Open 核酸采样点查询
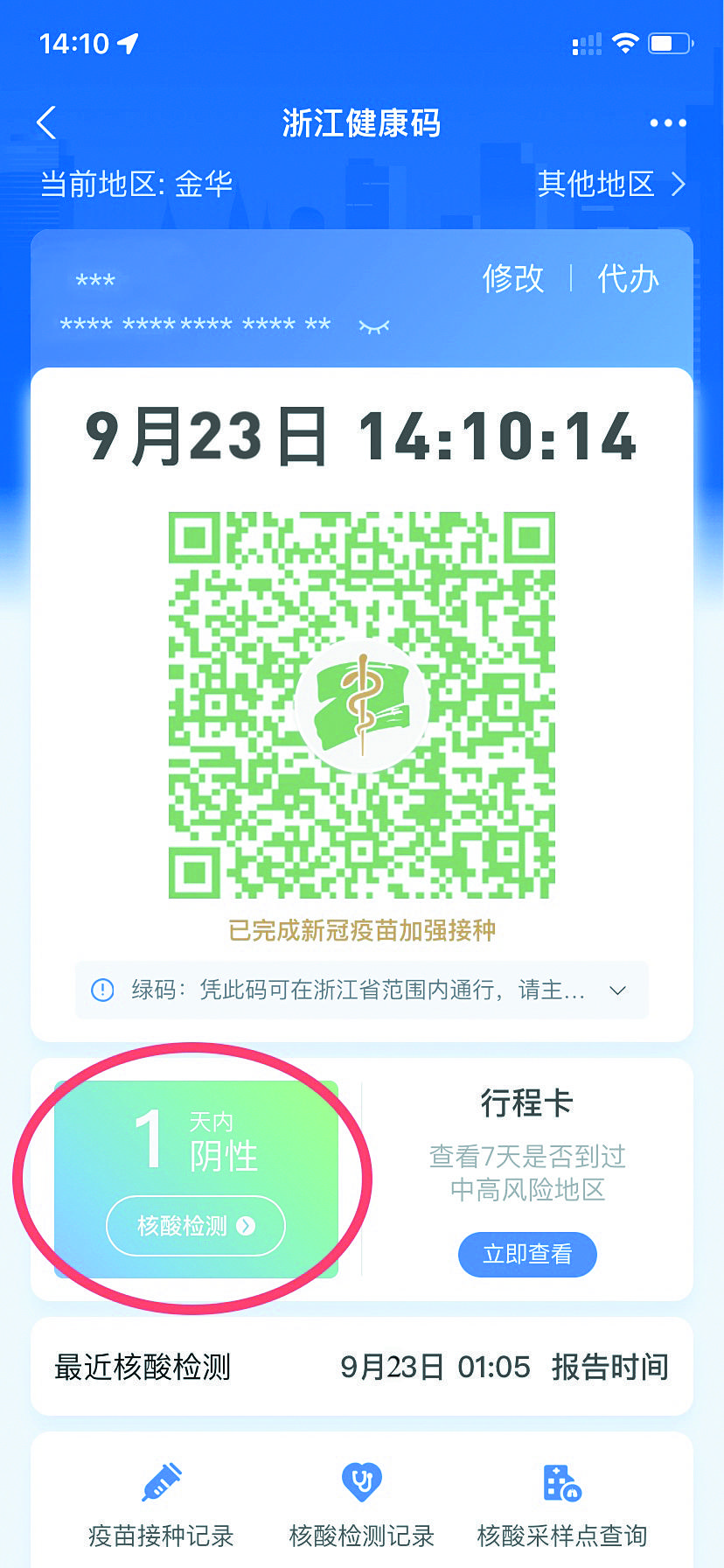The height and width of the screenshot is (1568, 724). 561,1505
